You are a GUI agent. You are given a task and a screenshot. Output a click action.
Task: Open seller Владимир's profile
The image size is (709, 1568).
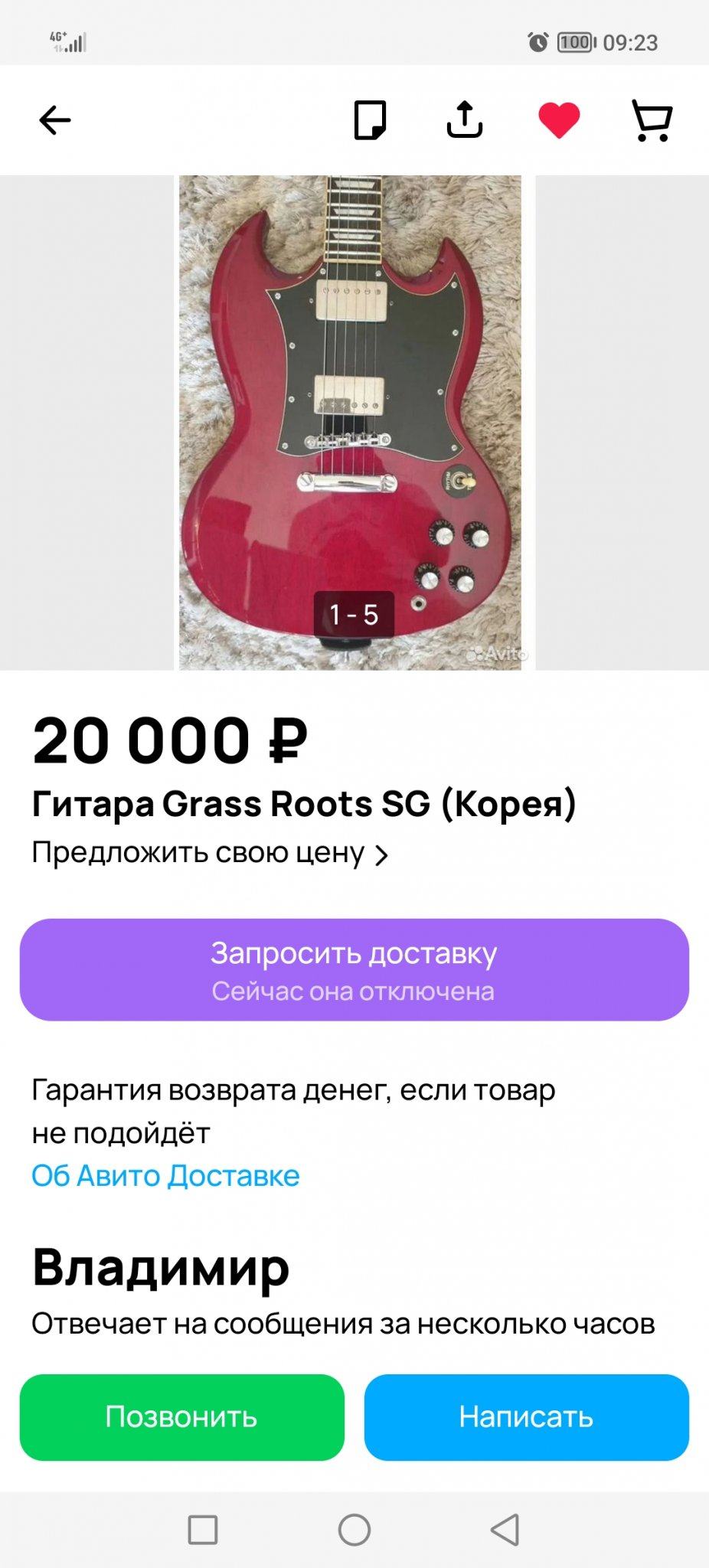click(161, 1267)
